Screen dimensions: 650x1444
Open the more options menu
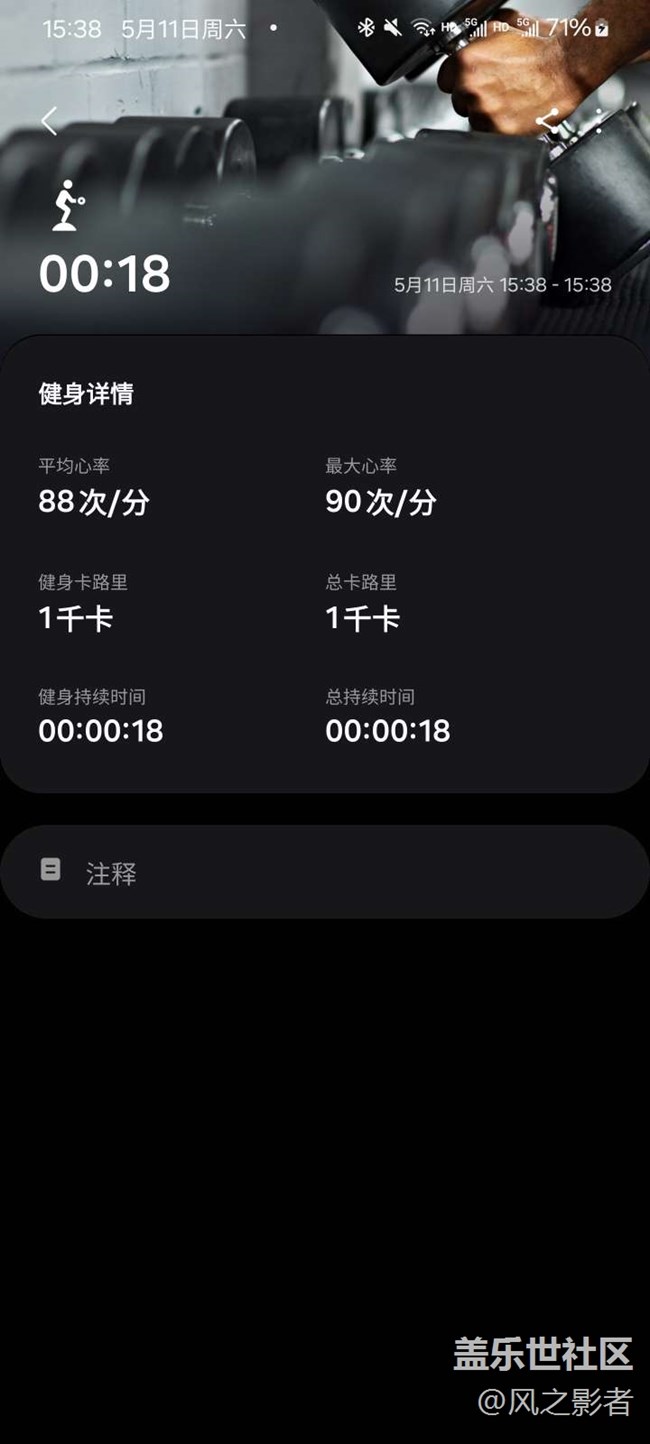coord(600,121)
